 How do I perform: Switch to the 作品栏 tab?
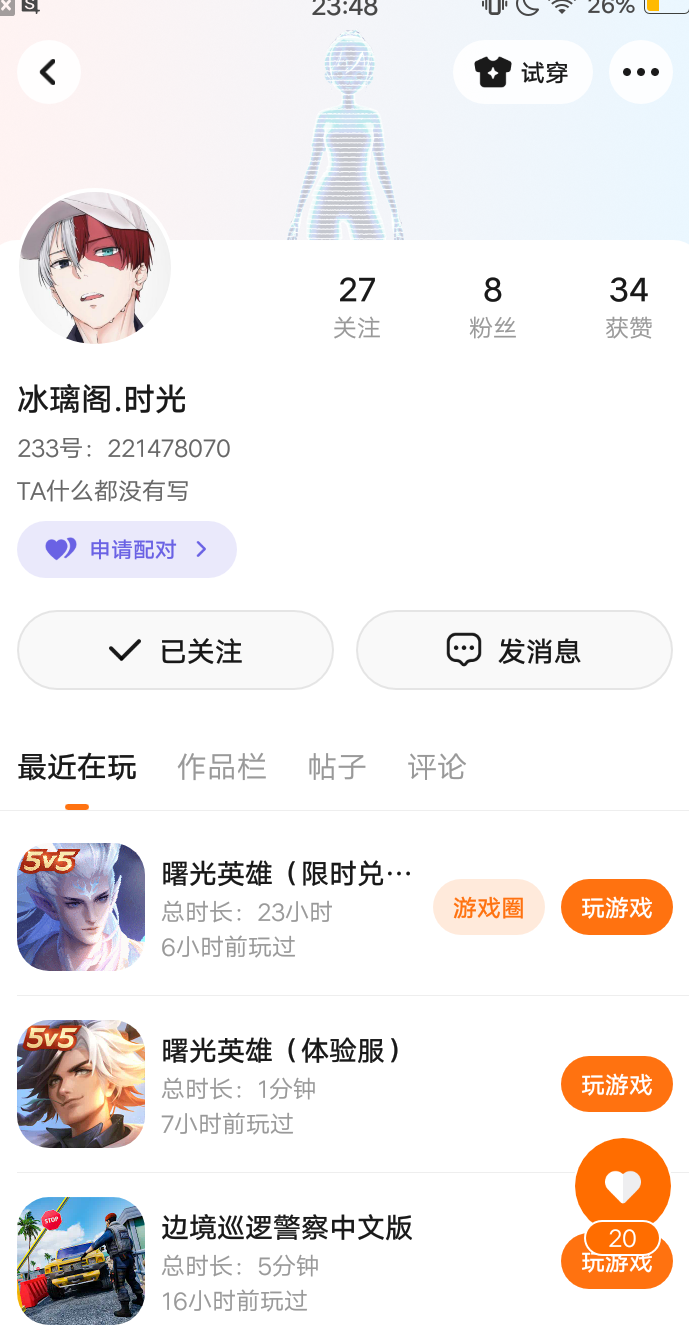point(222,767)
